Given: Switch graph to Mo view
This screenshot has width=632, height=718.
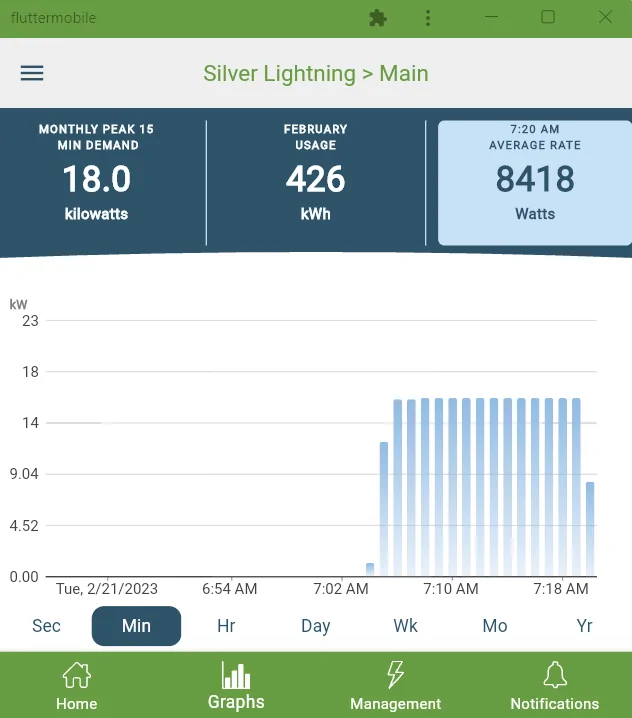Looking at the screenshot, I should [495, 626].
